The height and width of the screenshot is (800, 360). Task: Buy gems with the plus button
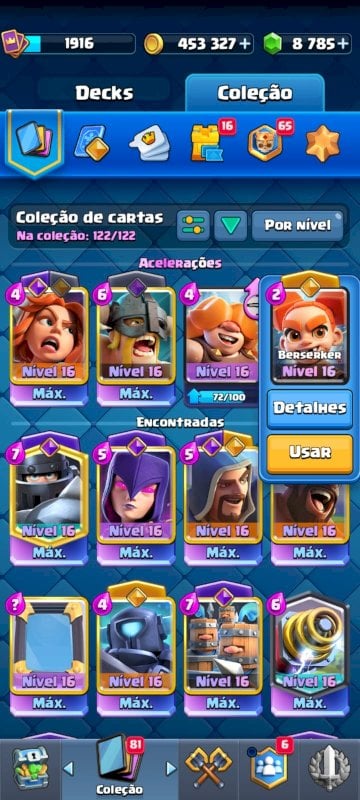(345, 44)
